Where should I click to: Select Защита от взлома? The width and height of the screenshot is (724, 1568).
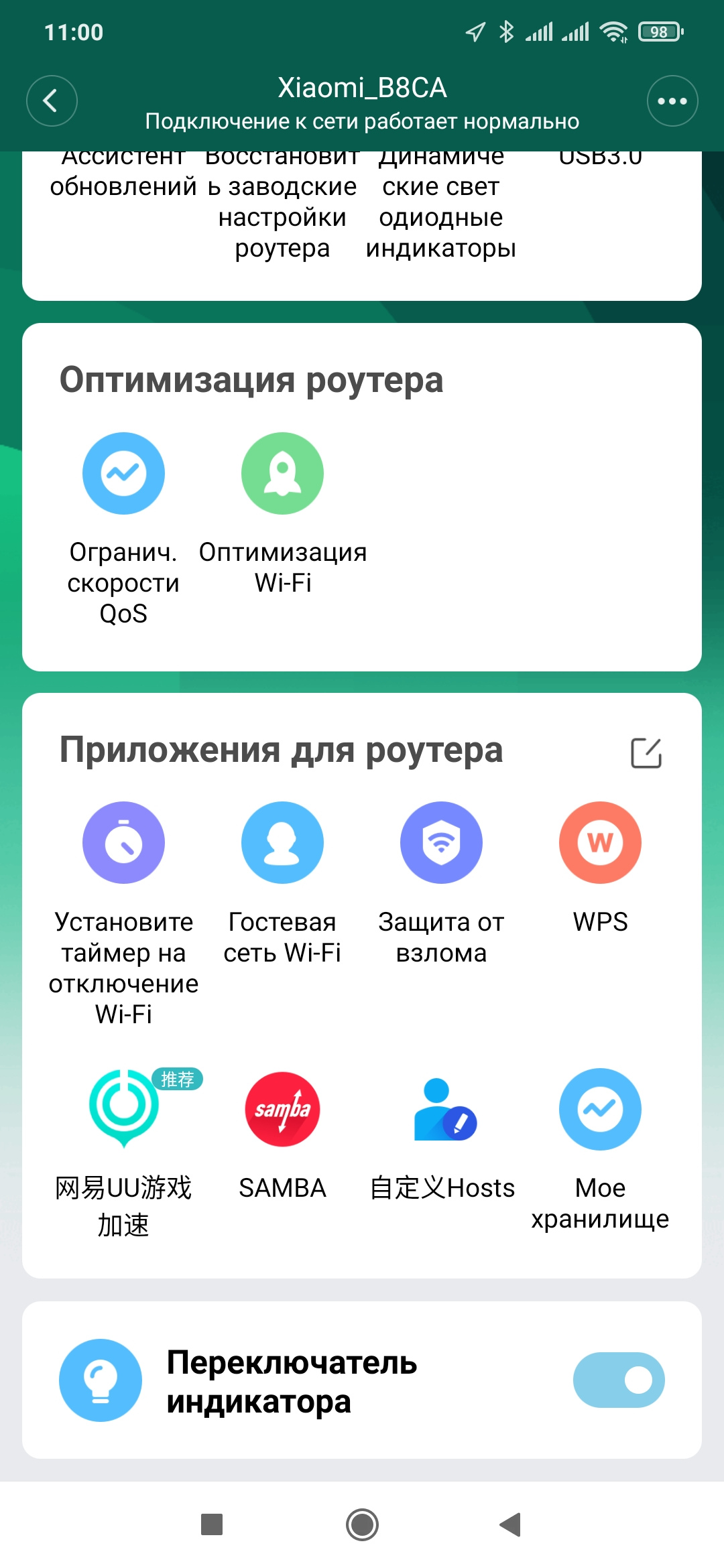[441, 843]
